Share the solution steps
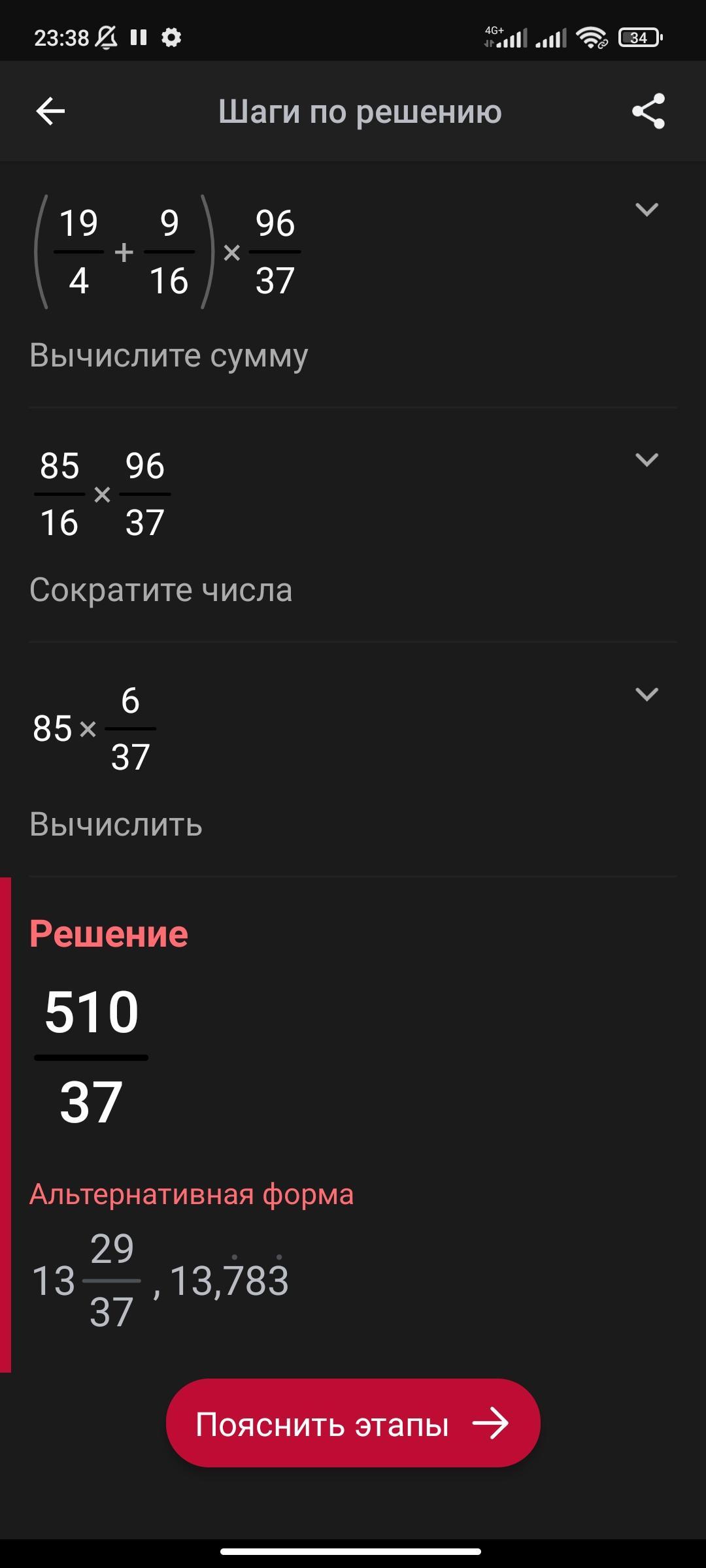This screenshot has height=1568, width=706. 648,111
